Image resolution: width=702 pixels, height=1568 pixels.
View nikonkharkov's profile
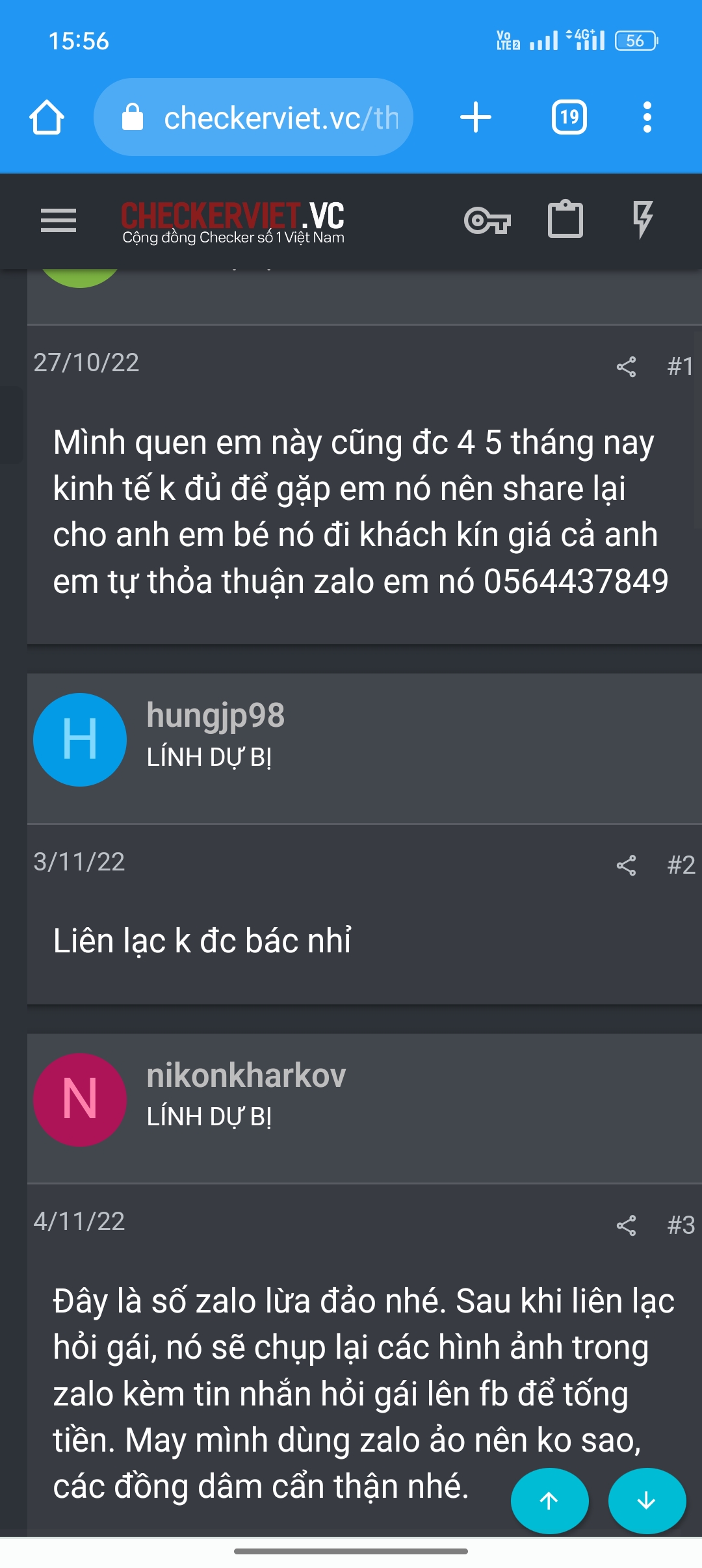246,1075
